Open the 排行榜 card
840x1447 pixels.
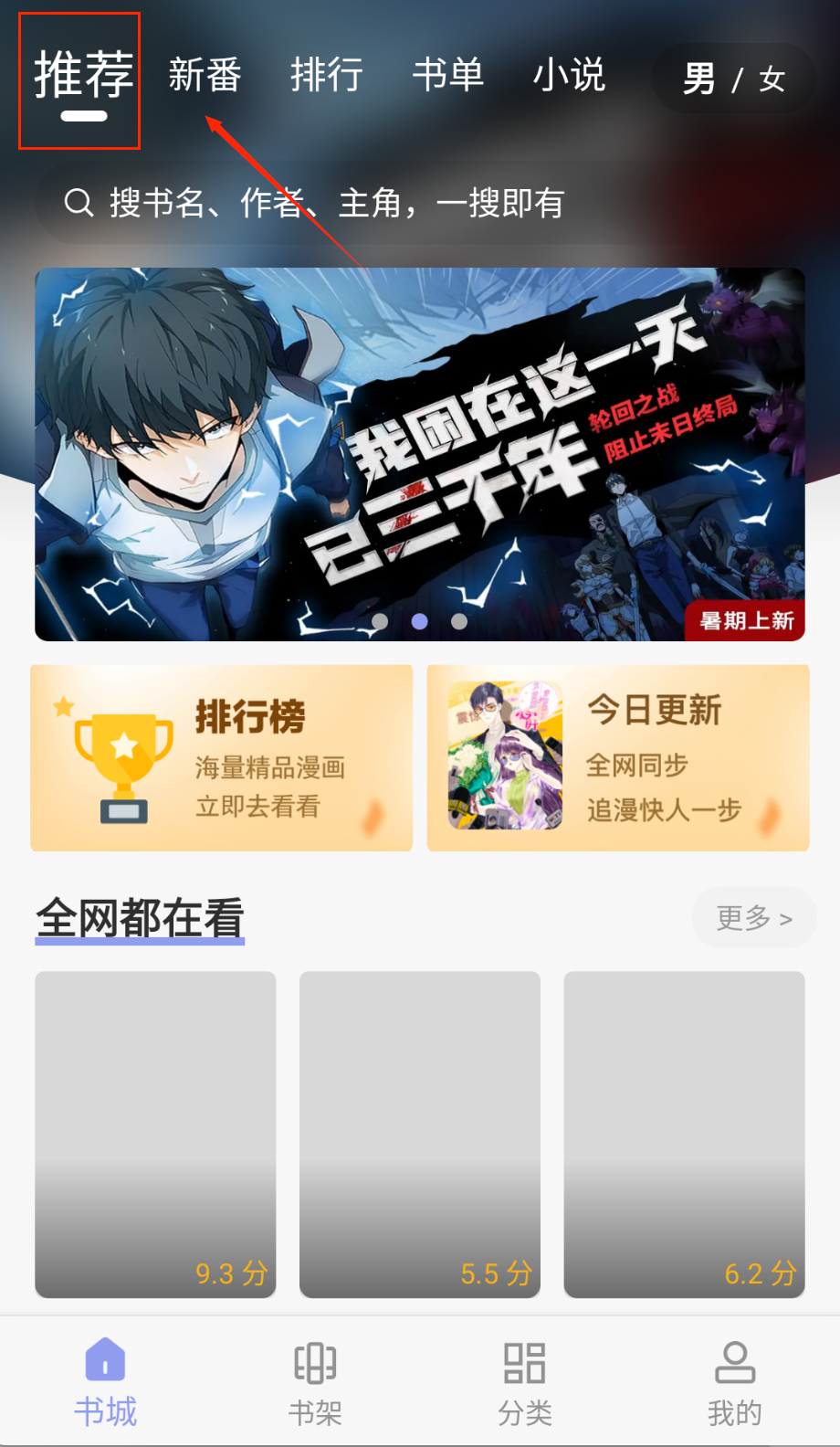coord(222,758)
